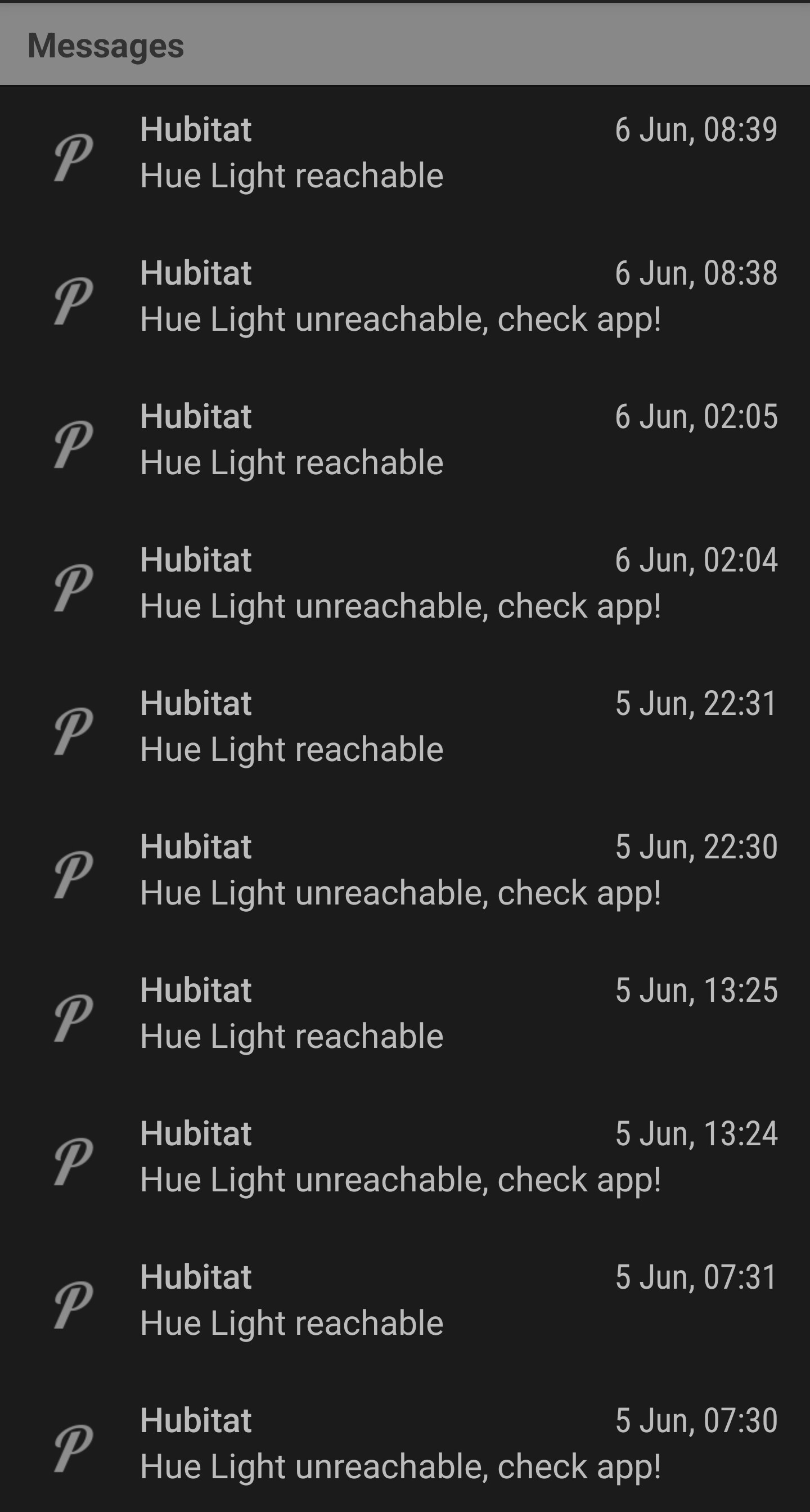810x1512 pixels.
Task: Open the Hubitat message from 6 Jun, 08:38
Action: click(x=405, y=296)
